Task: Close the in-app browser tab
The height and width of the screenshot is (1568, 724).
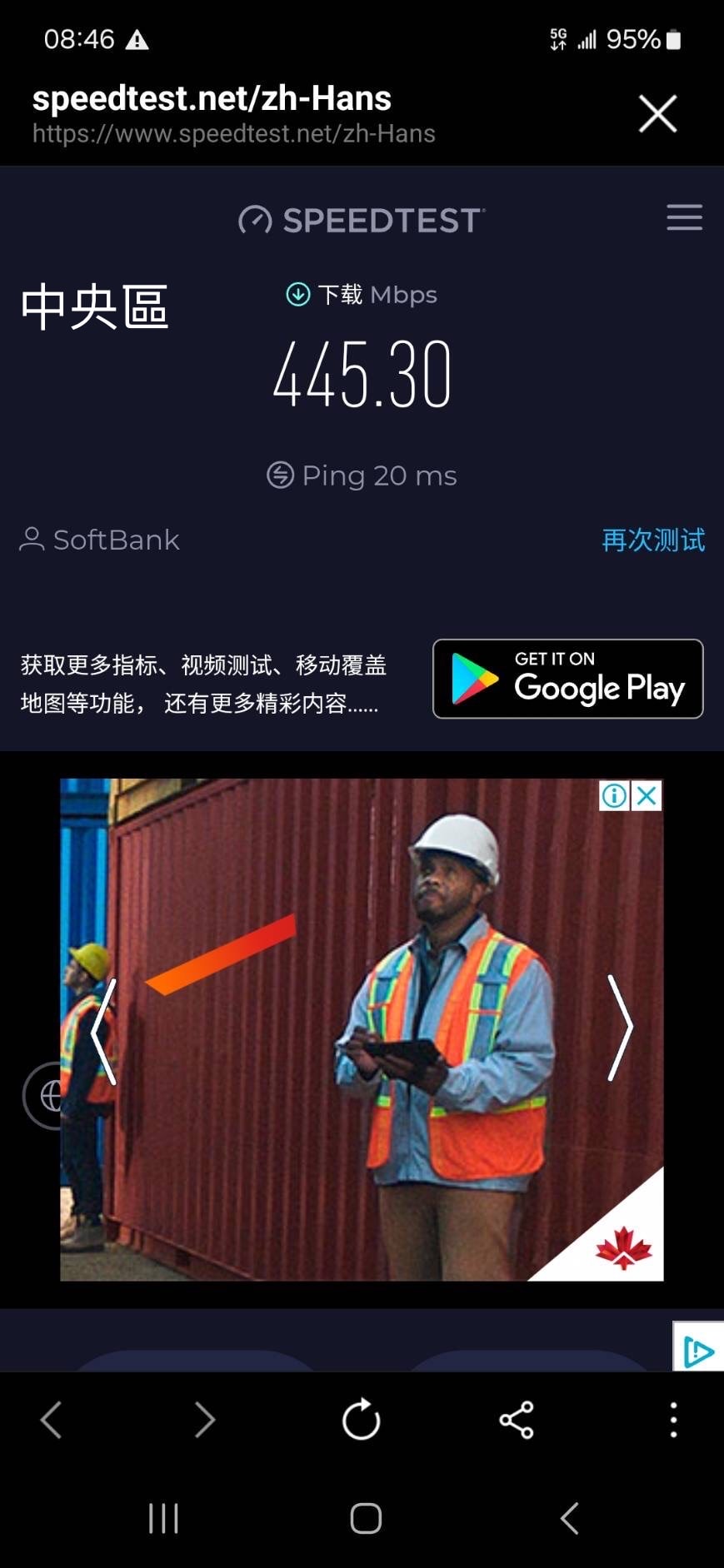Action: pos(657,113)
